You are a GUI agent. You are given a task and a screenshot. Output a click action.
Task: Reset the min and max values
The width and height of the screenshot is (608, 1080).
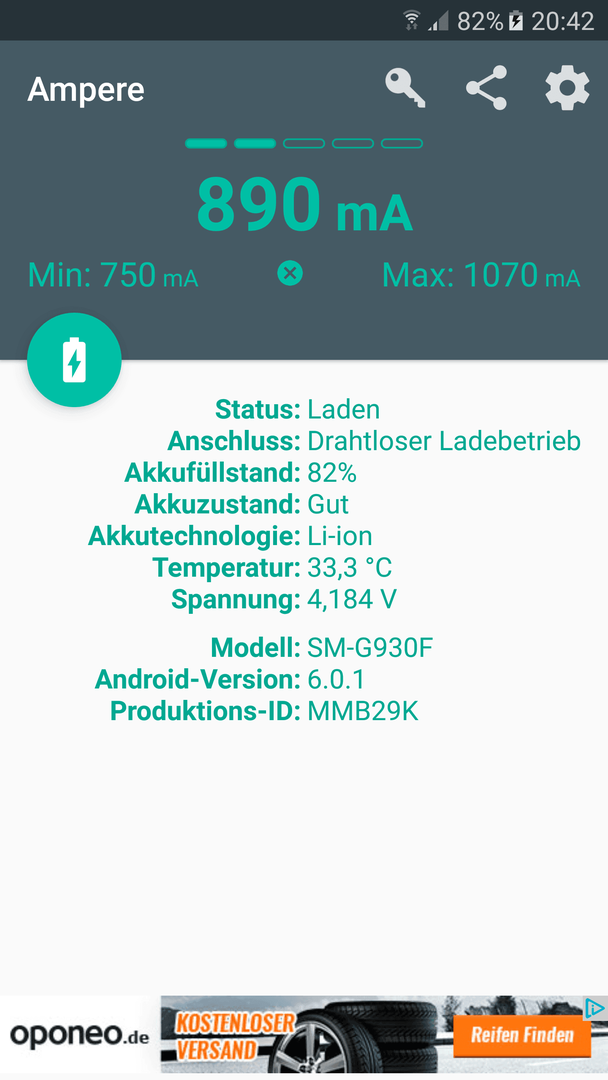290,273
